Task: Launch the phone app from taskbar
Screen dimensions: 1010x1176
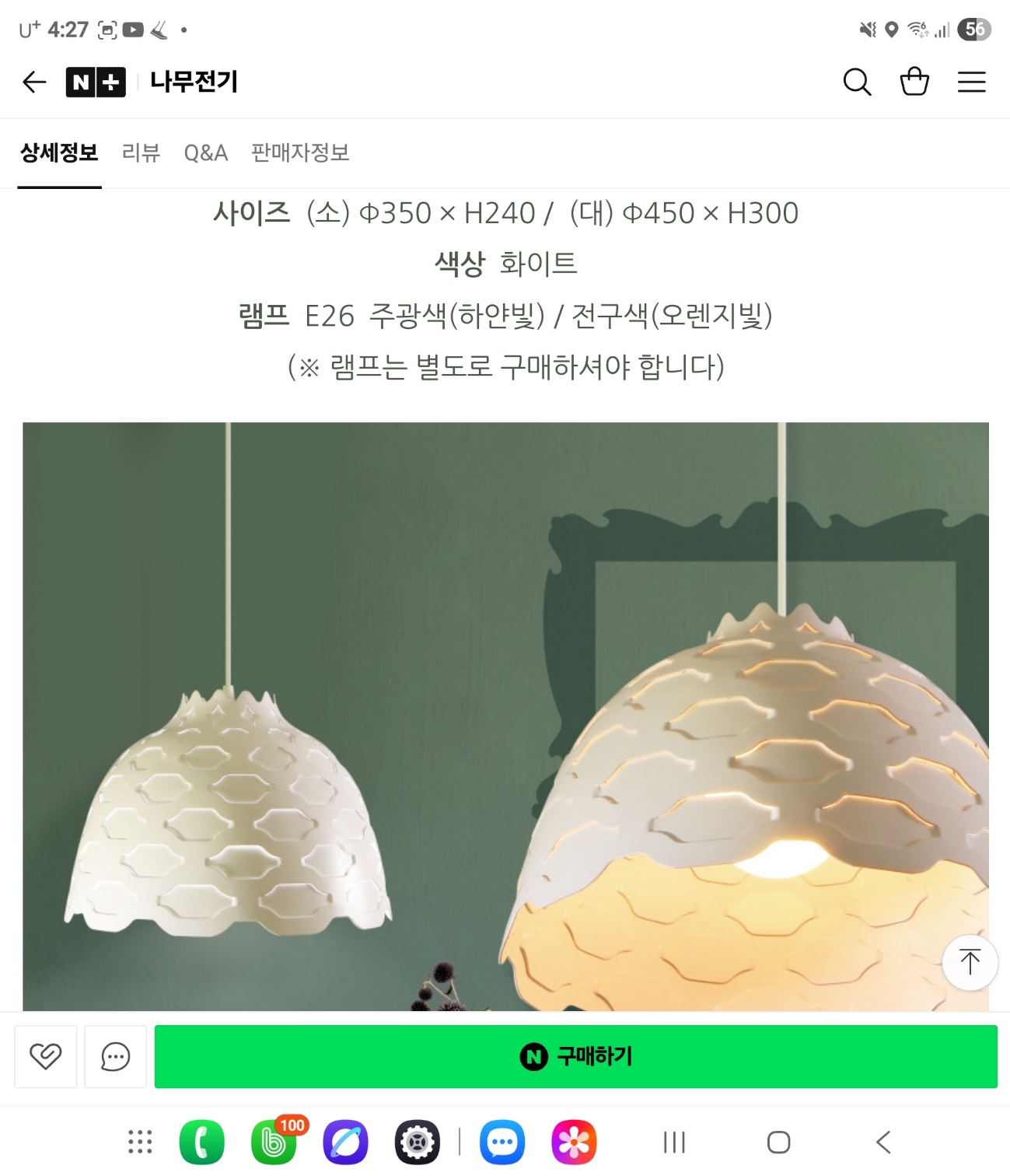Action: tap(201, 1142)
